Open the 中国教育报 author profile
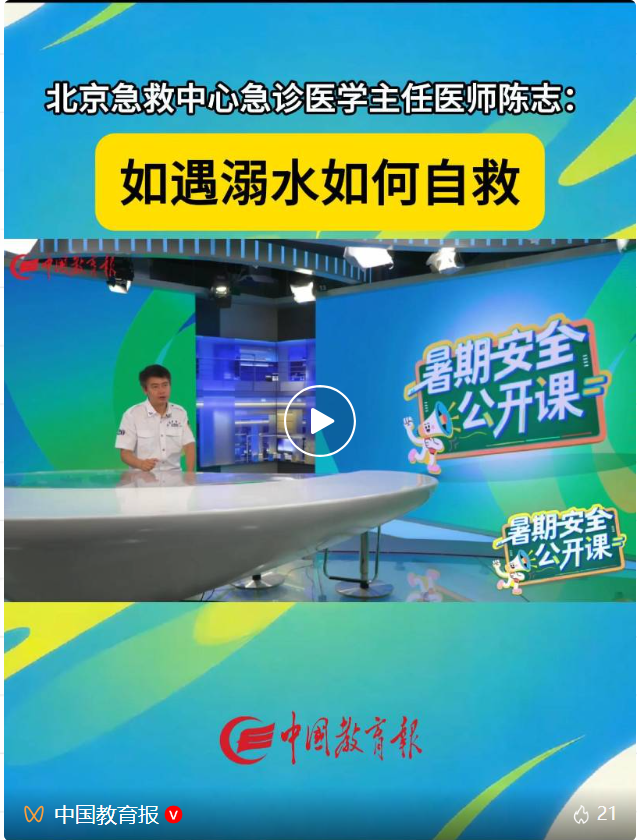 106,815
